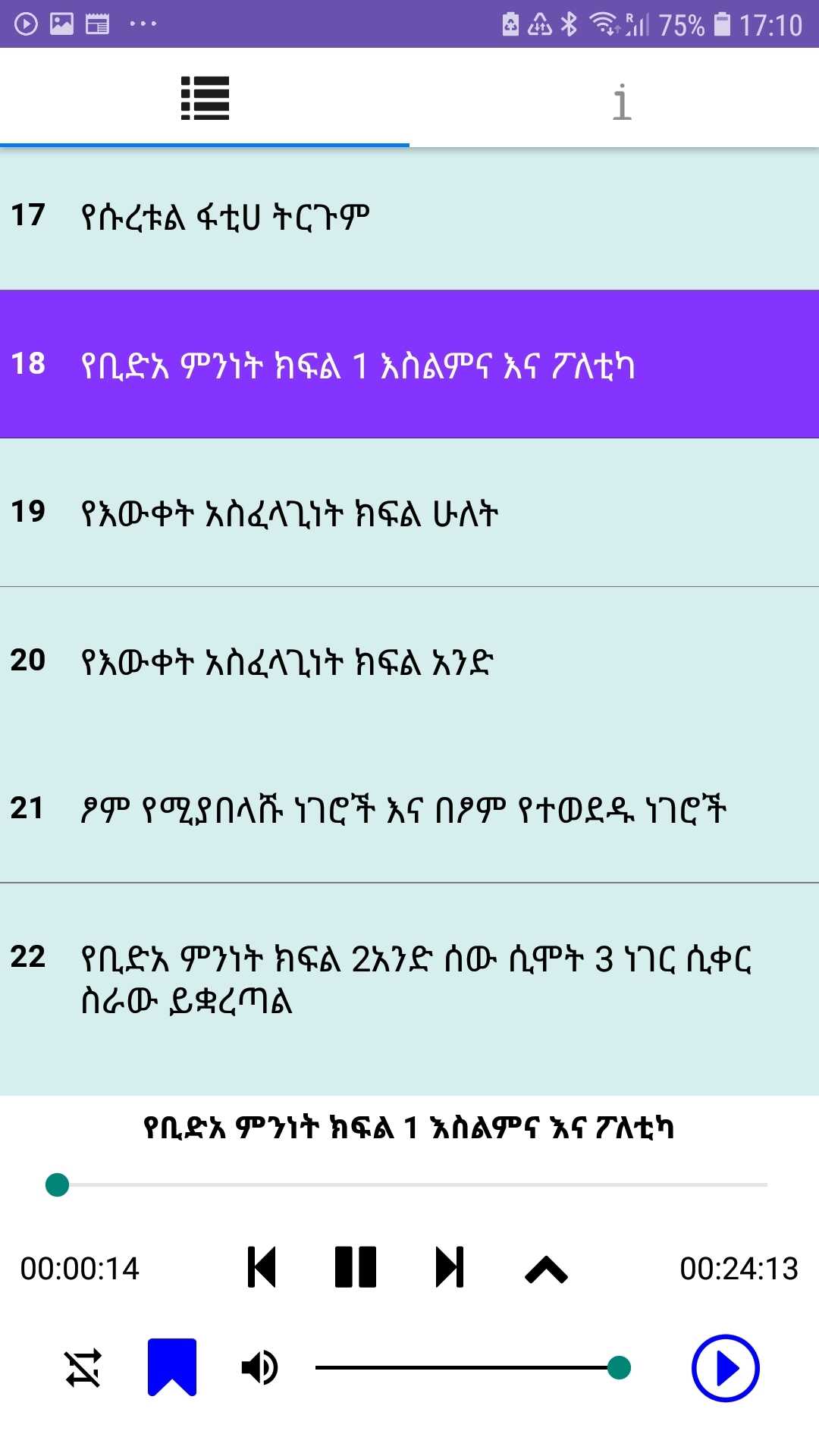The width and height of the screenshot is (819, 1456).
Task: Play track 21 in the list
Action: pos(409,809)
